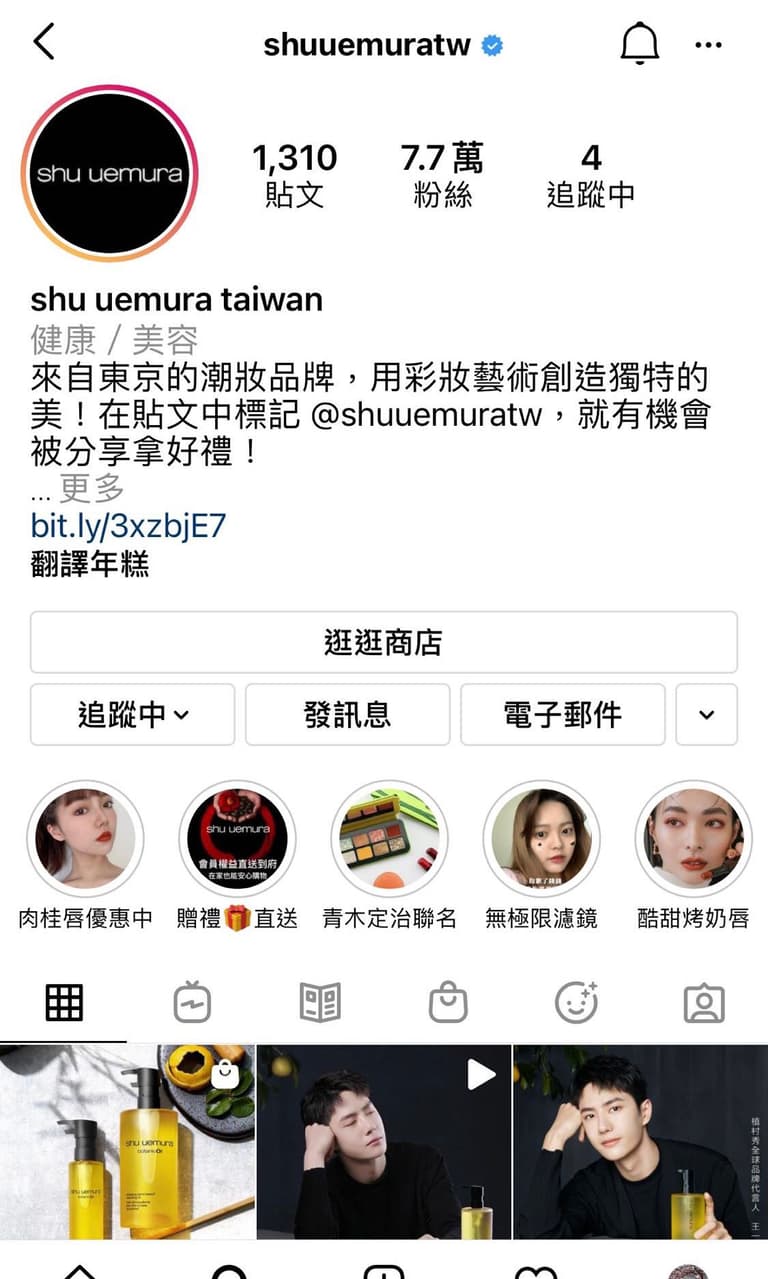Tap 翻譯年糕 to translate the bio
The image size is (768, 1279).
[x=90, y=564]
